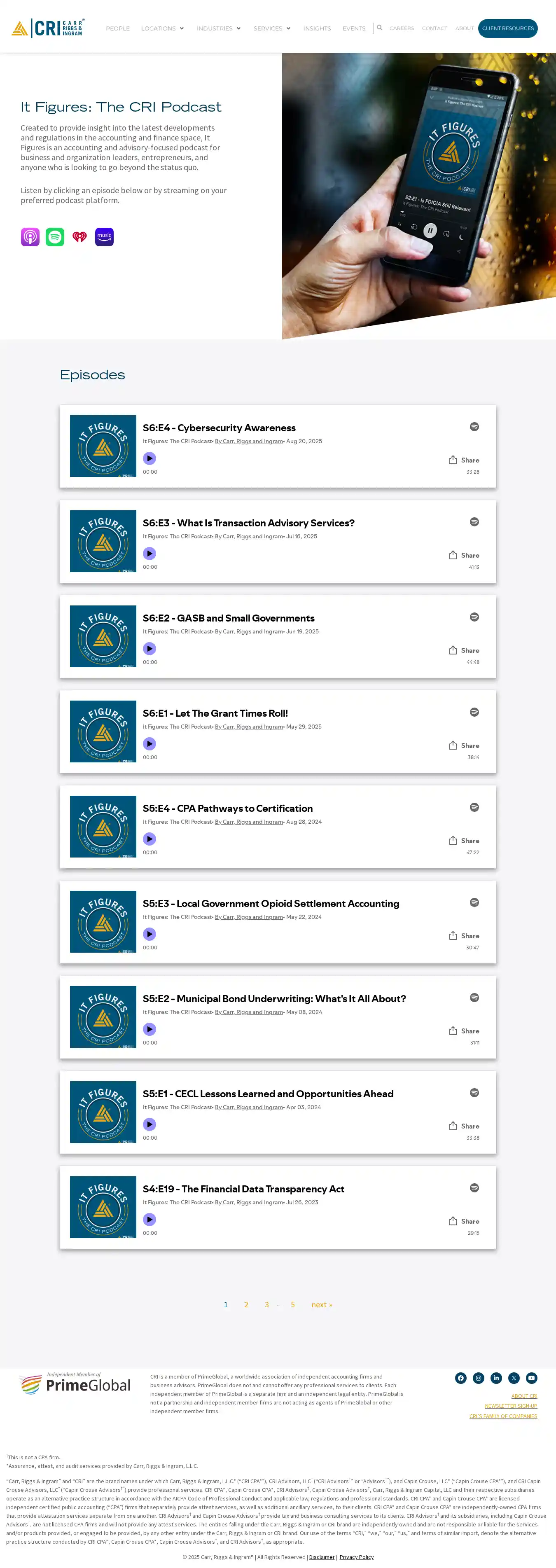Share the S6:E3 Transaction Advisory Services episode
This screenshot has width=556, height=1568.
(x=464, y=555)
